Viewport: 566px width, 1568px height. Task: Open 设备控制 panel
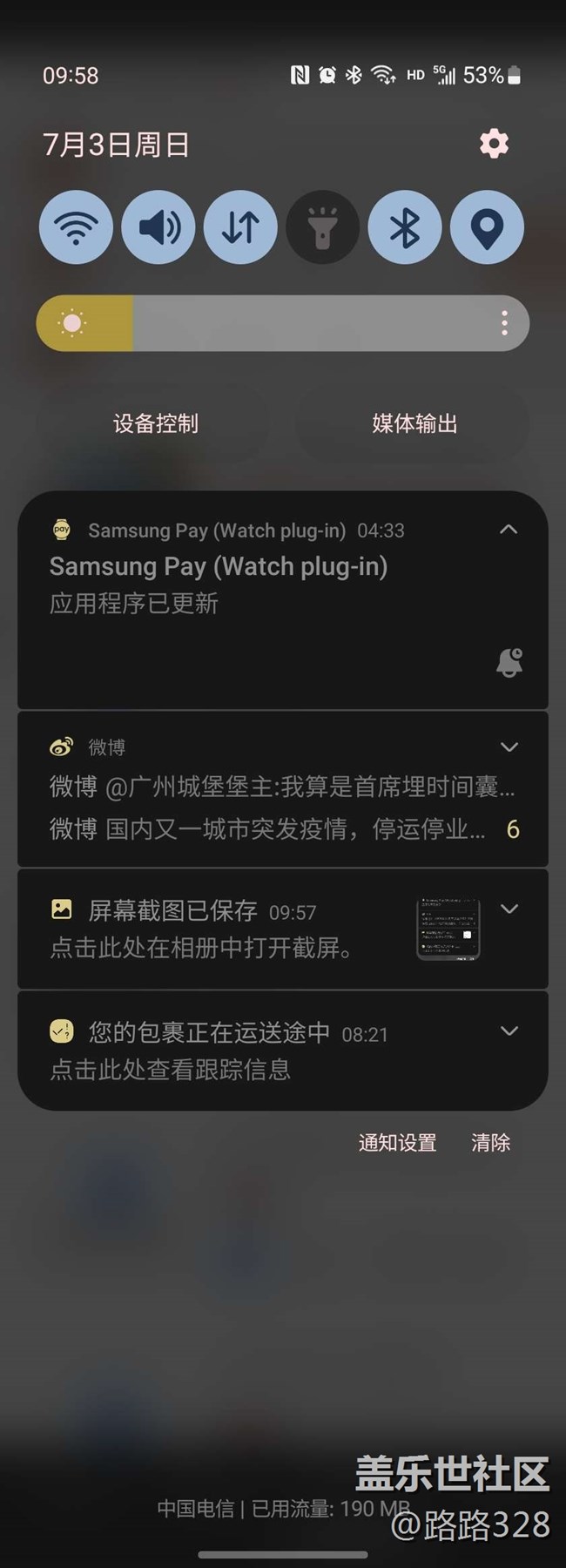click(156, 424)
